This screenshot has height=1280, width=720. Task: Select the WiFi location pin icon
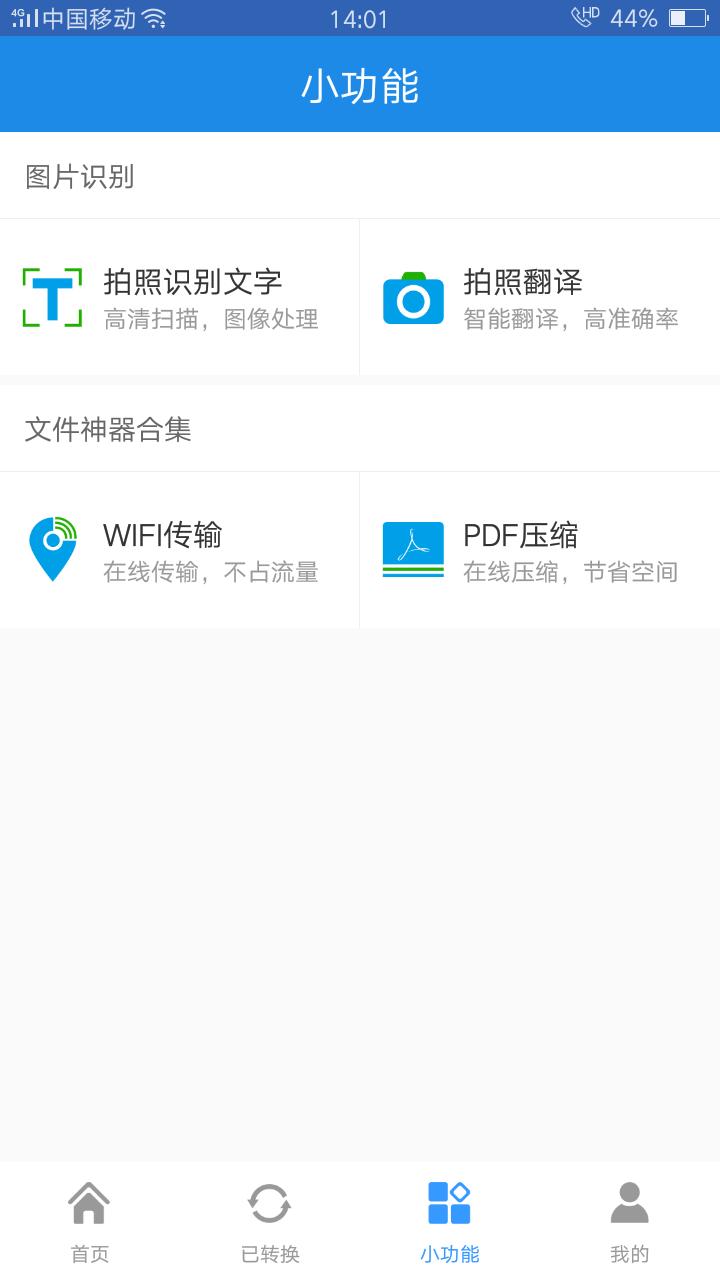(52, 548)
